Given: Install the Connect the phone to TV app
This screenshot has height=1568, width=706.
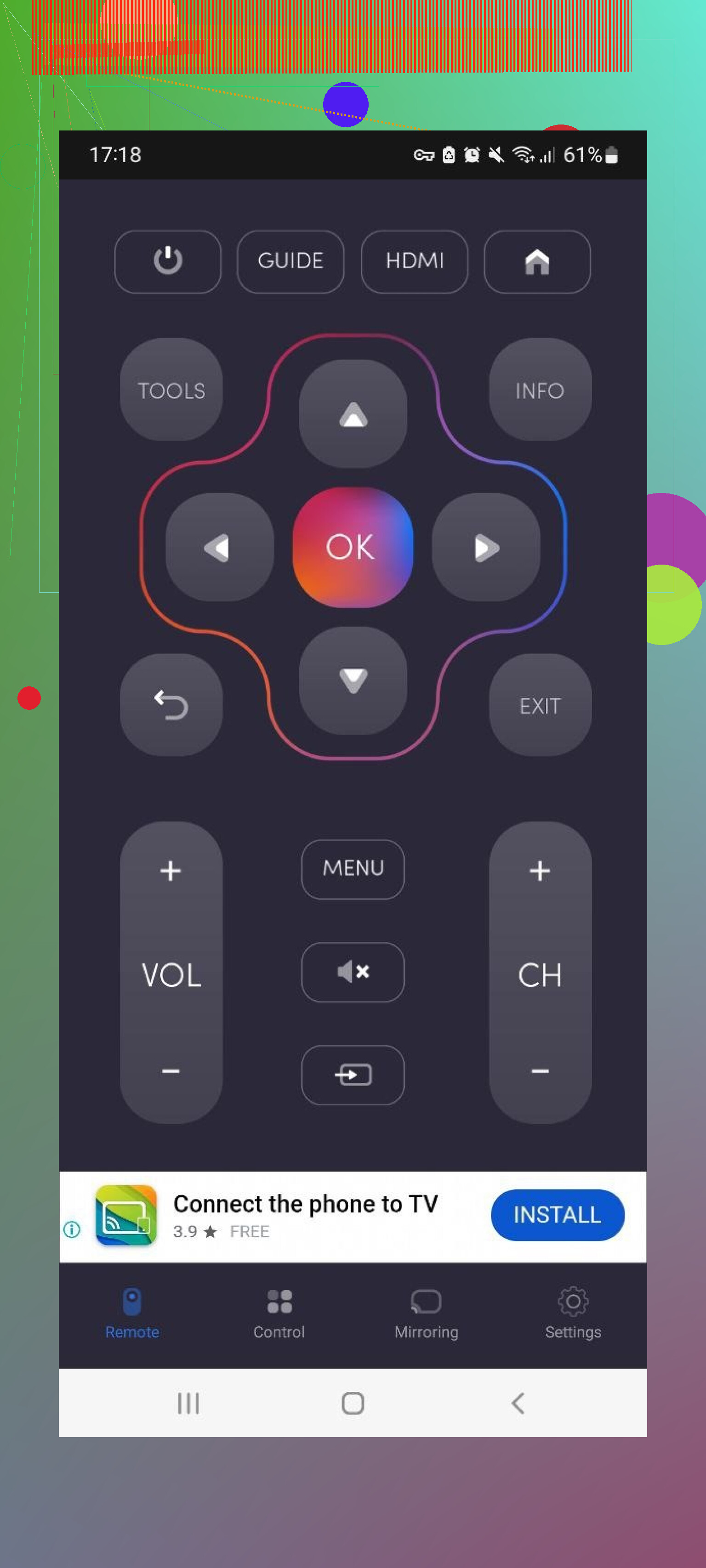Looking at the screenshot, I should point(557,1214).
